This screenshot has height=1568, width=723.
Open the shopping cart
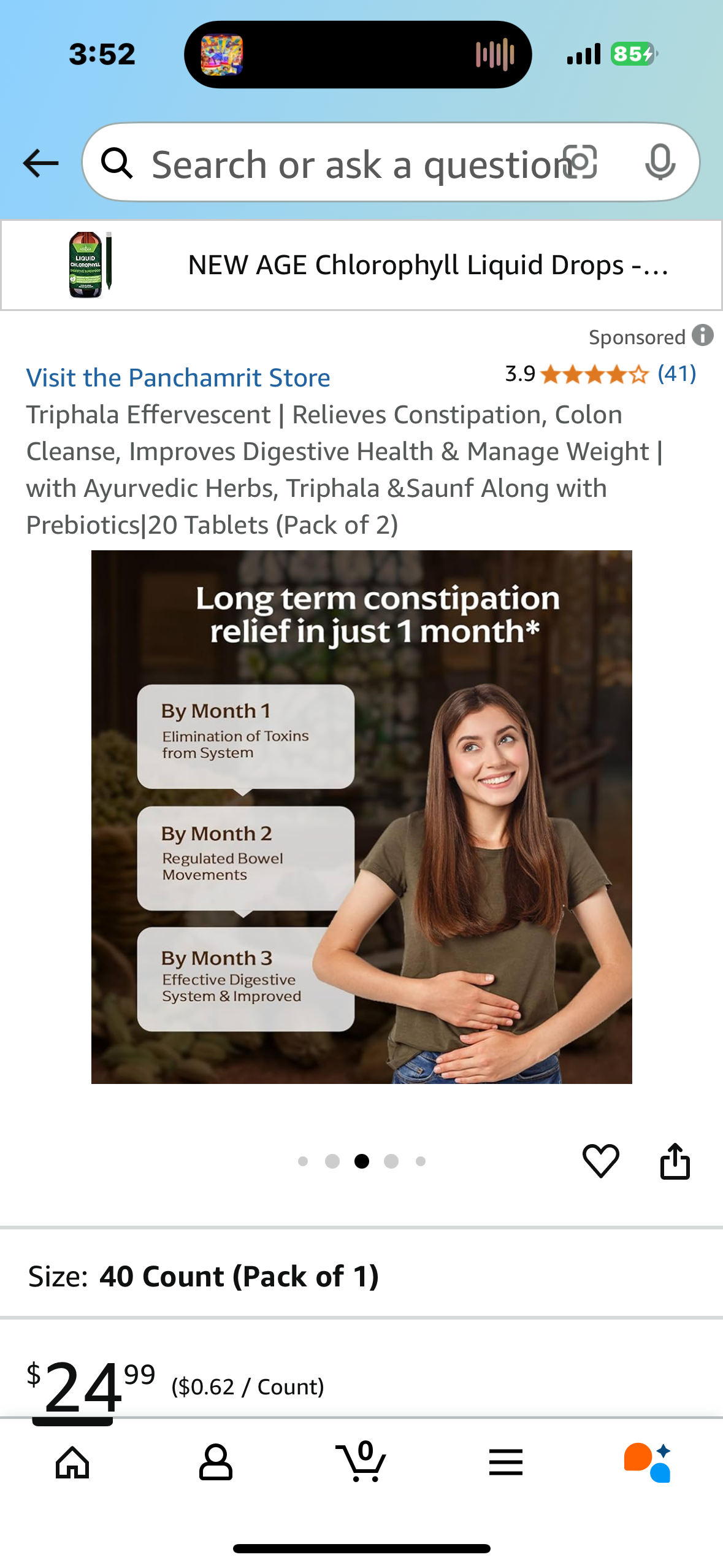pyautogui.click(x=361, y=1462)
